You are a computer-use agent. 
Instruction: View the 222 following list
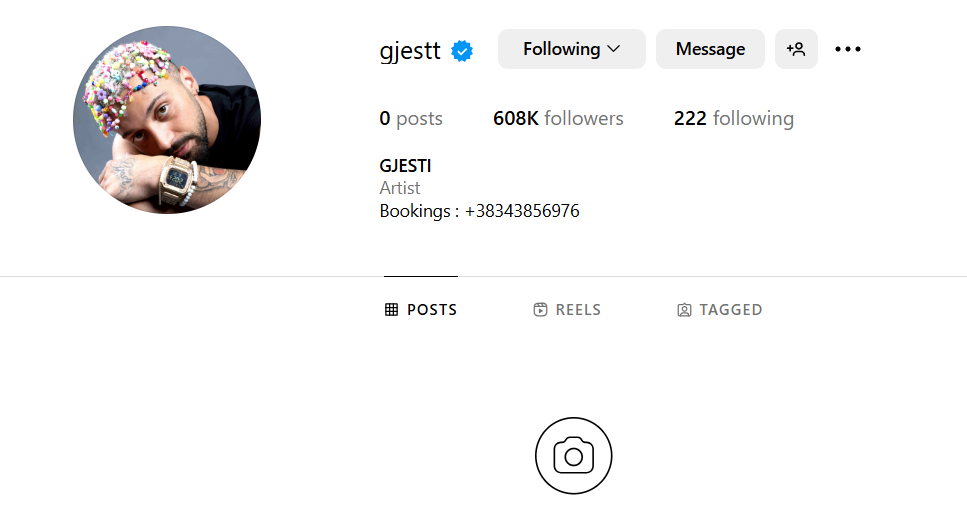733,119
